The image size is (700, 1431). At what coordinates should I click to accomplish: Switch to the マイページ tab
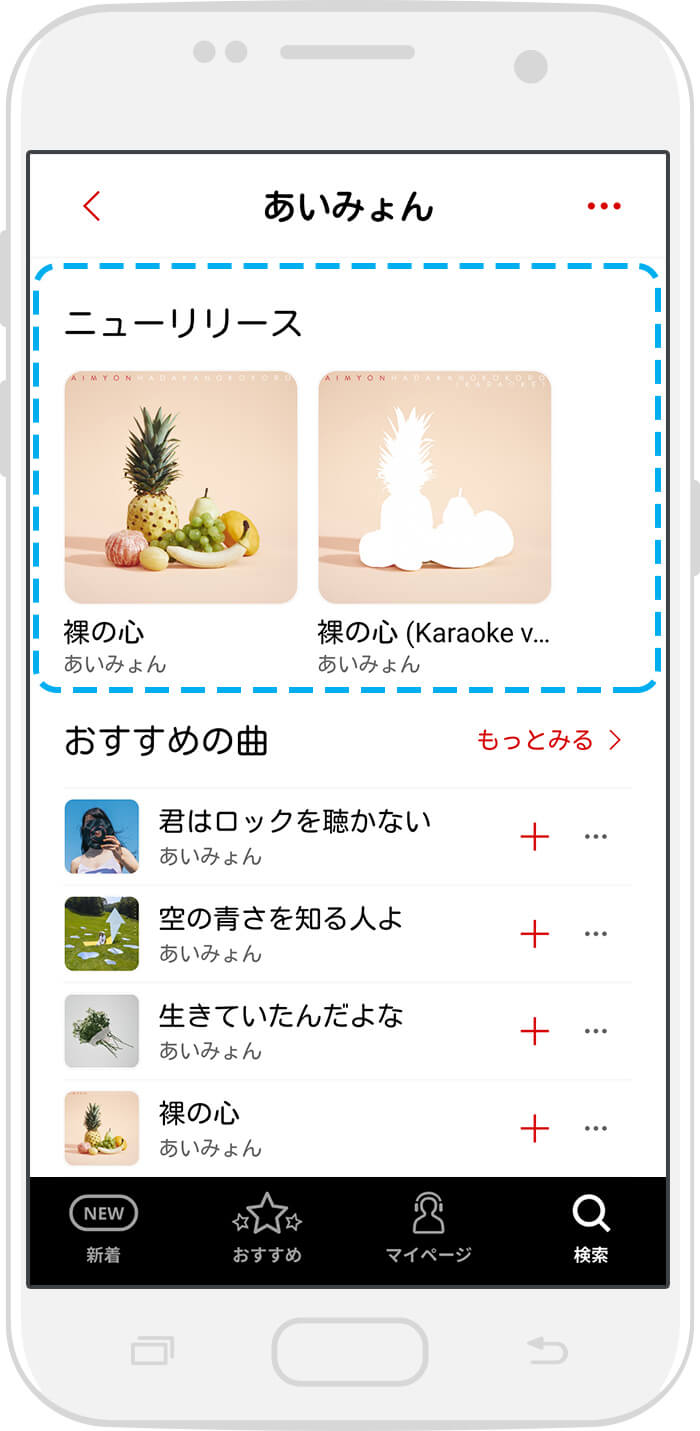pos(428,1230)
